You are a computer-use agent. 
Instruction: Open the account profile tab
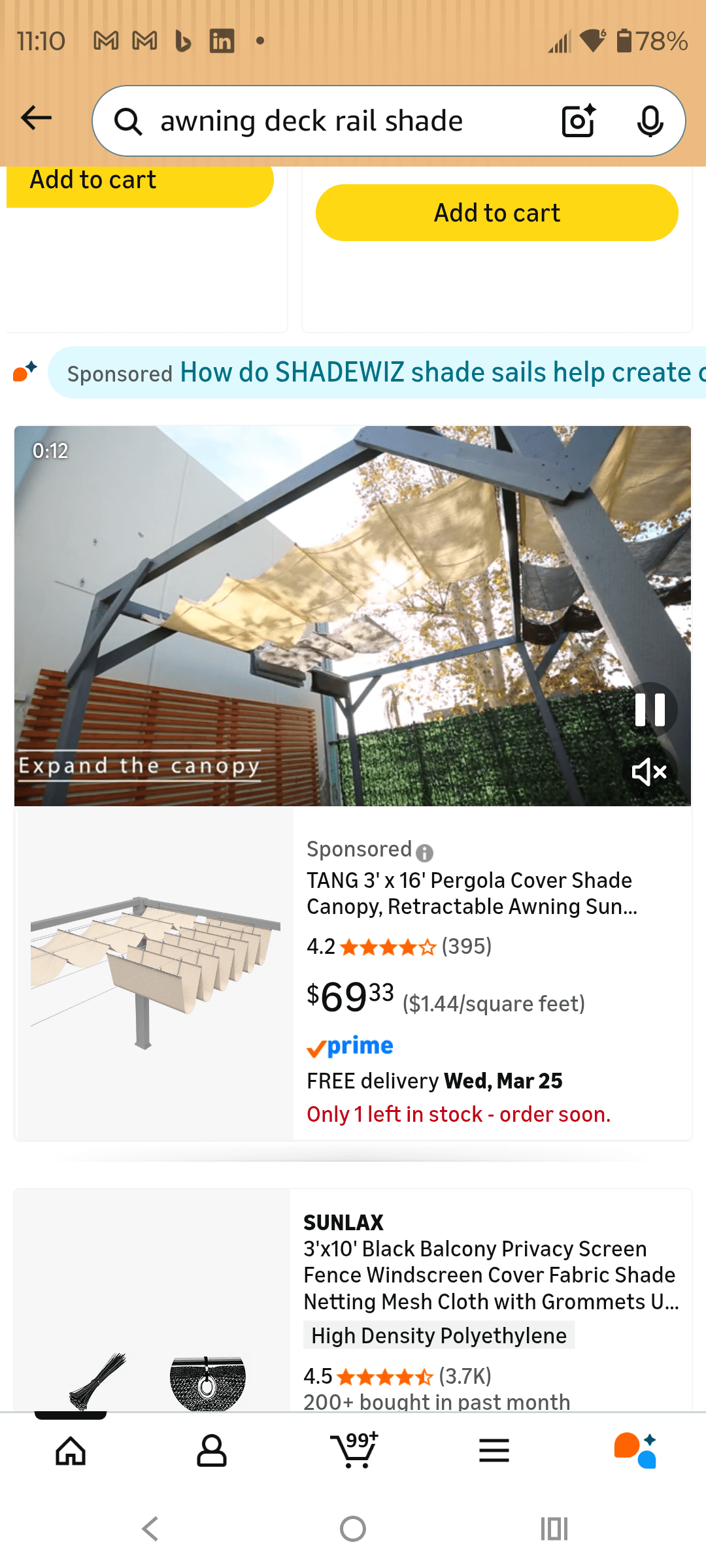point(212,1451)
